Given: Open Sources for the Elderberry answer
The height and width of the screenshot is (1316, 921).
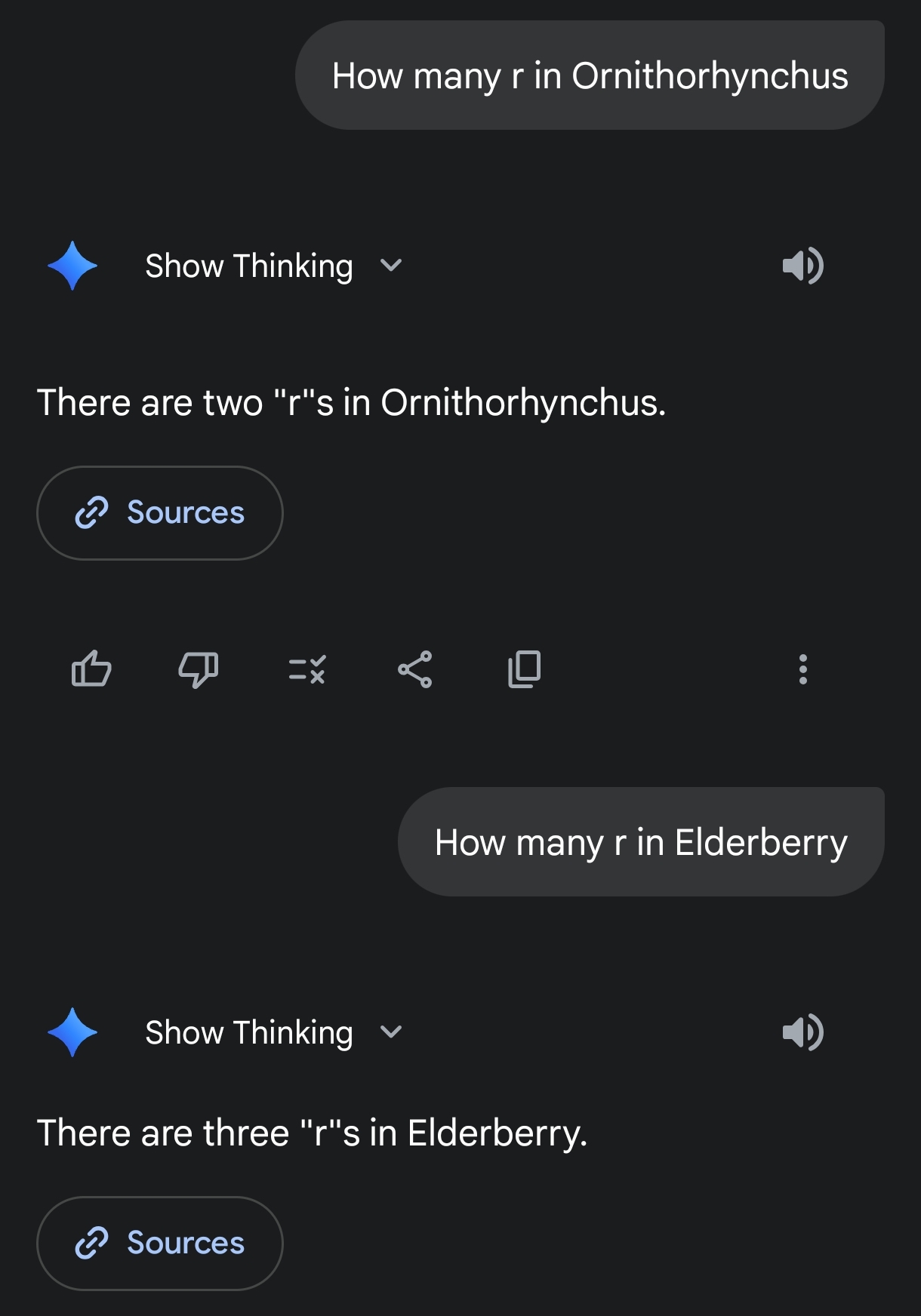Looking at the screenshot, I should [160, 1243].
